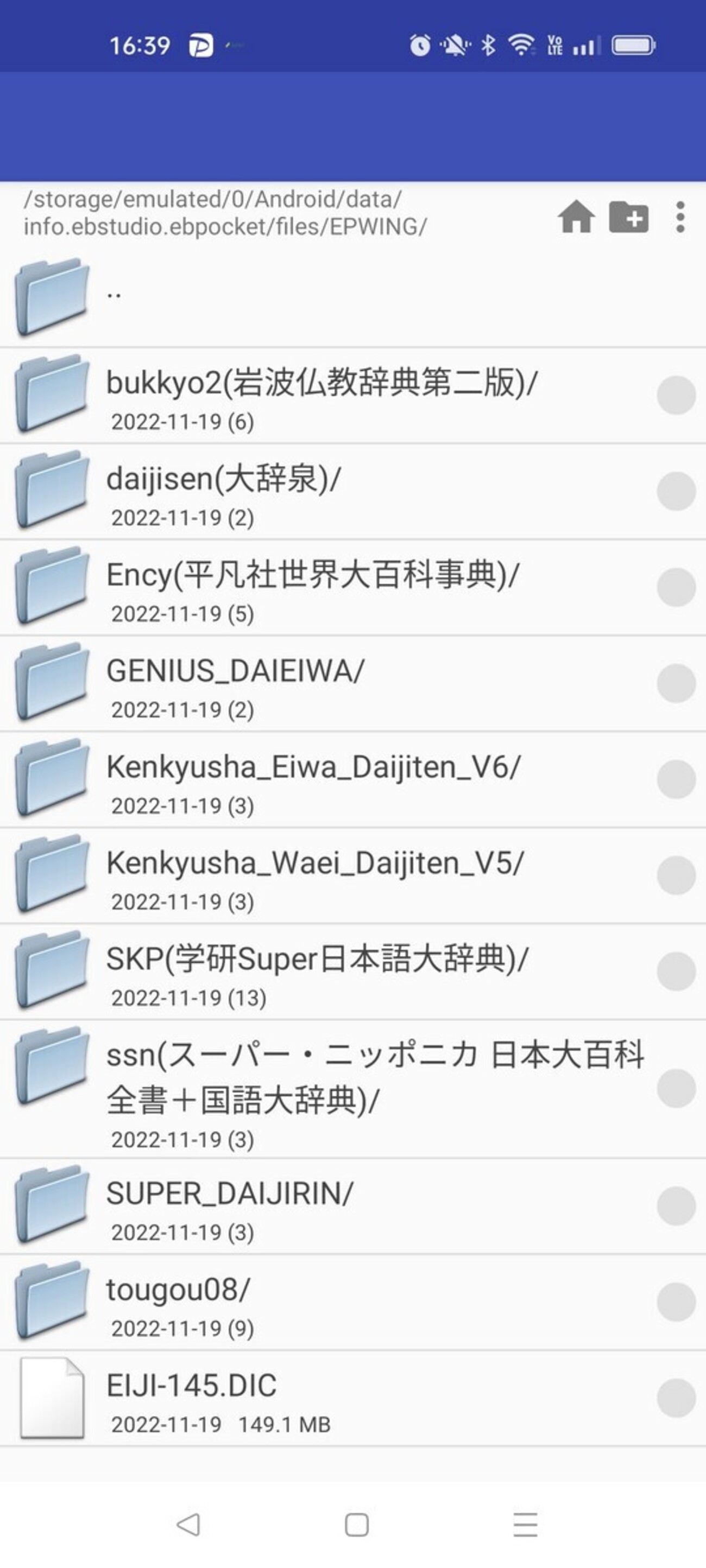Image resolution: width=706 pixels, height=1568 pixels.
Task: Open the Ency folder
Action: 312,587
